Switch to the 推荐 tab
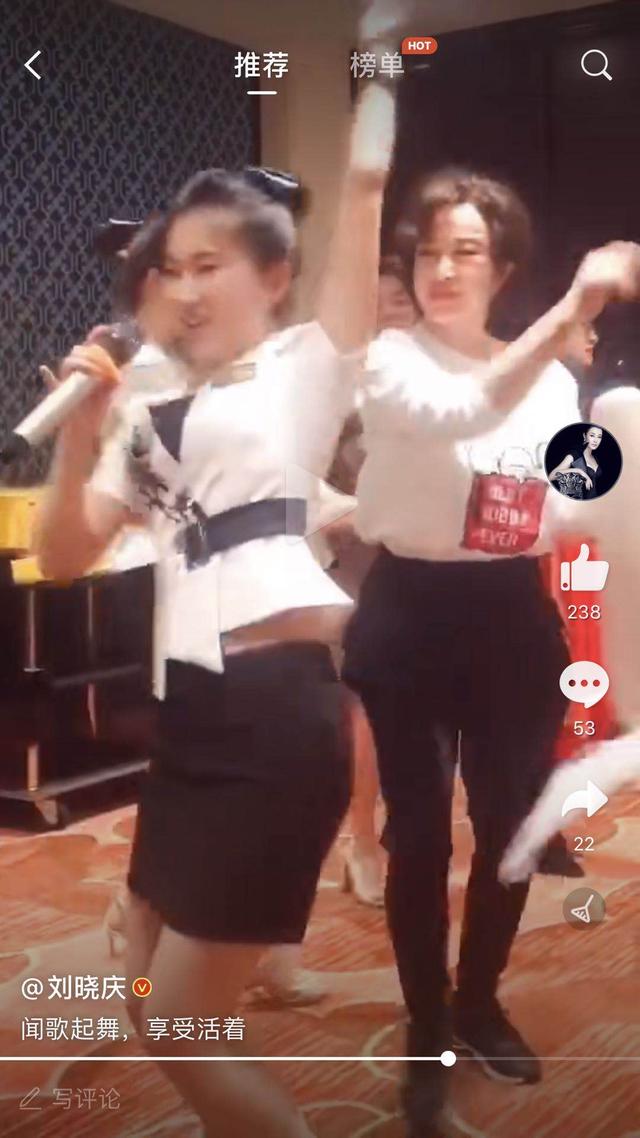Viewport: 640px width, 1138px height. (x=261, y=66)
